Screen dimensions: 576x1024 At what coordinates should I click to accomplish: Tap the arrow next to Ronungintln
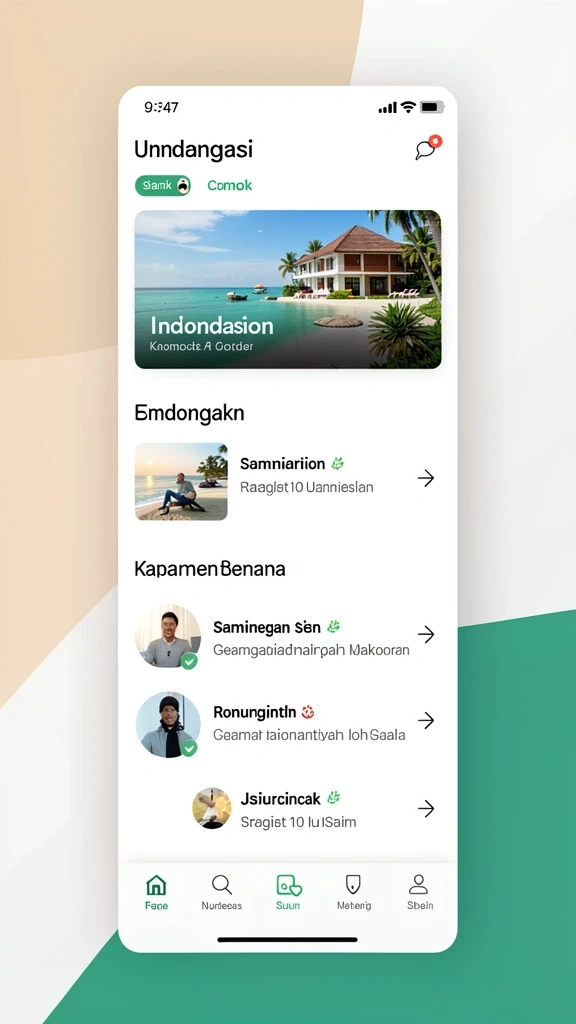426,720
